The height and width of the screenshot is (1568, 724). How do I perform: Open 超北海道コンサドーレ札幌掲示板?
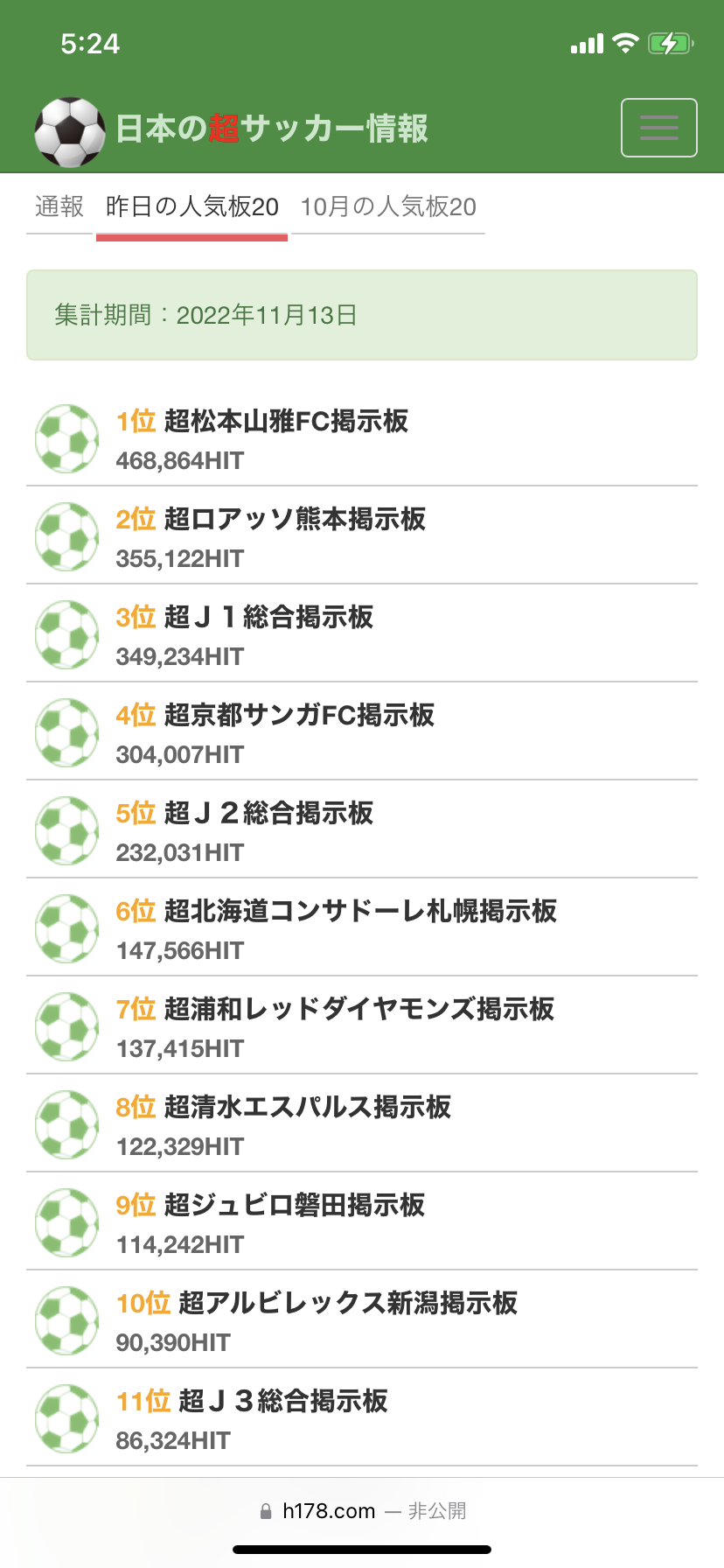point(362,927)
